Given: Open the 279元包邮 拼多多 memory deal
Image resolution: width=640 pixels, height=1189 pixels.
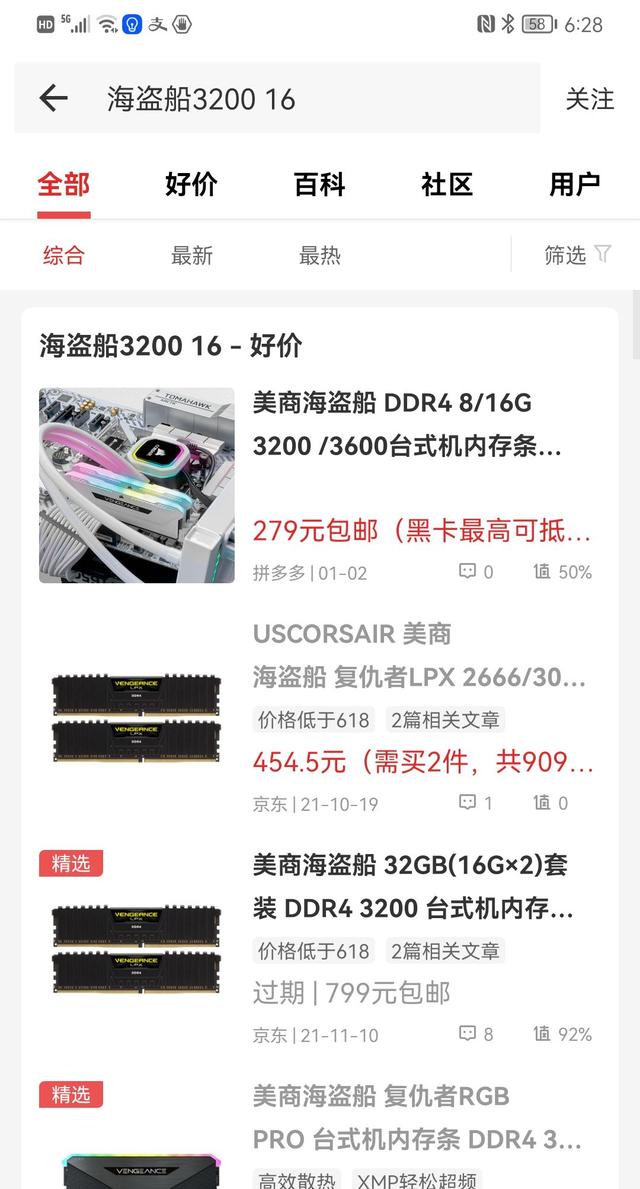Looking at the screenshot, I should tap(407, 424).
